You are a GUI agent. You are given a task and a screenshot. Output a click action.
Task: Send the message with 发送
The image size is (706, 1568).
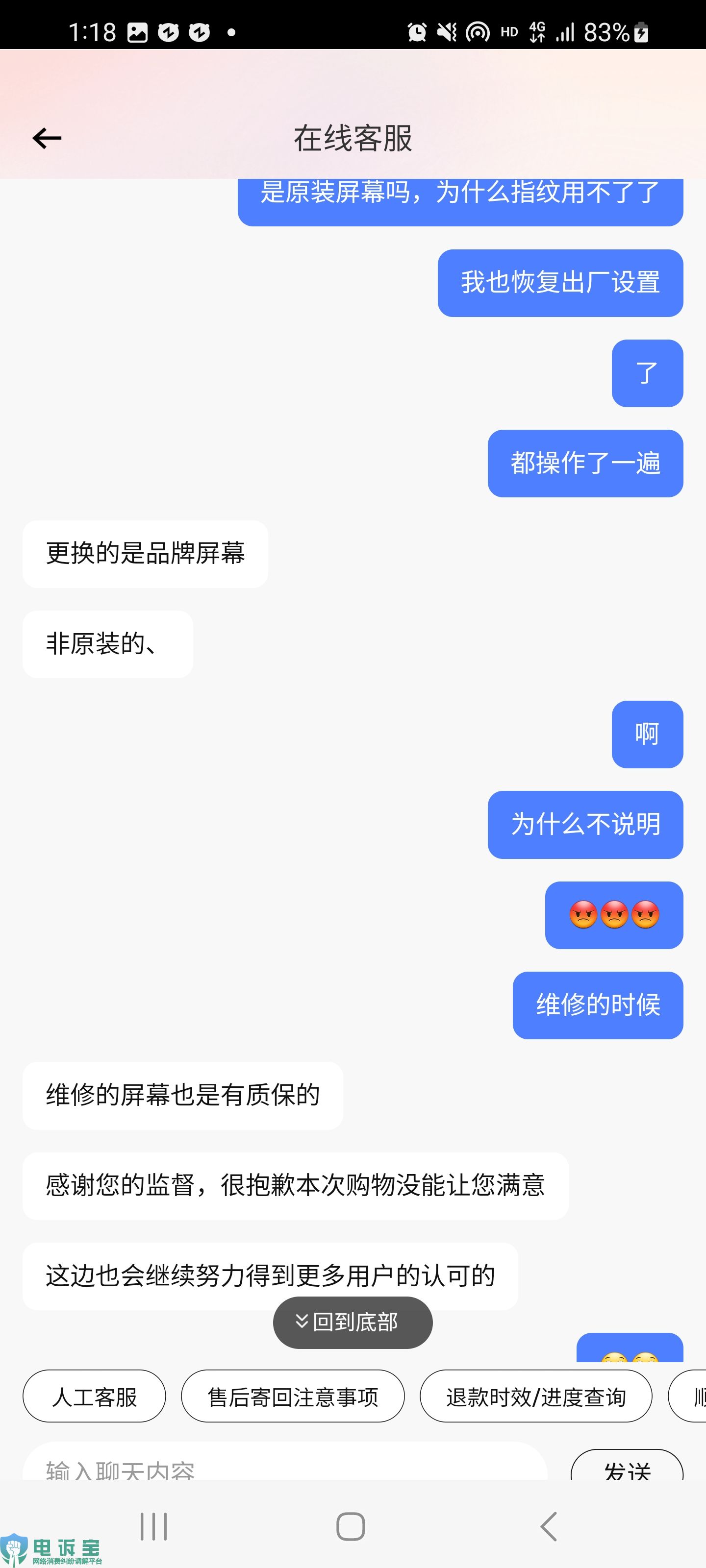pos(627,1465)
